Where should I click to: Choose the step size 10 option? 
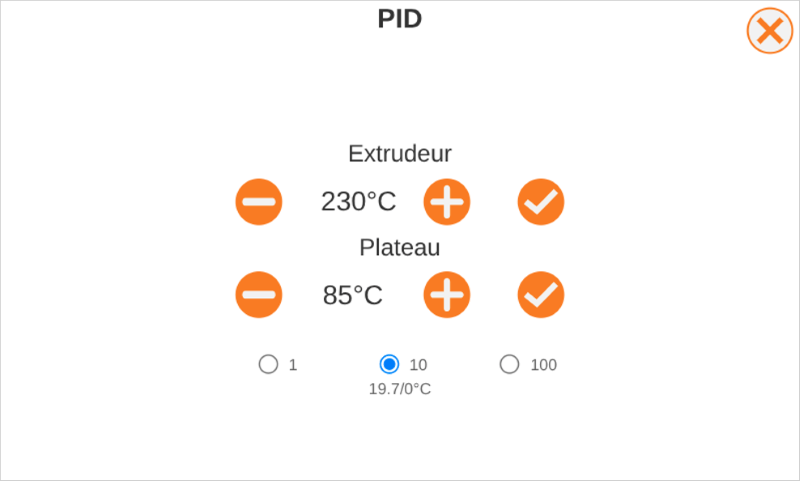click(390, 364)
